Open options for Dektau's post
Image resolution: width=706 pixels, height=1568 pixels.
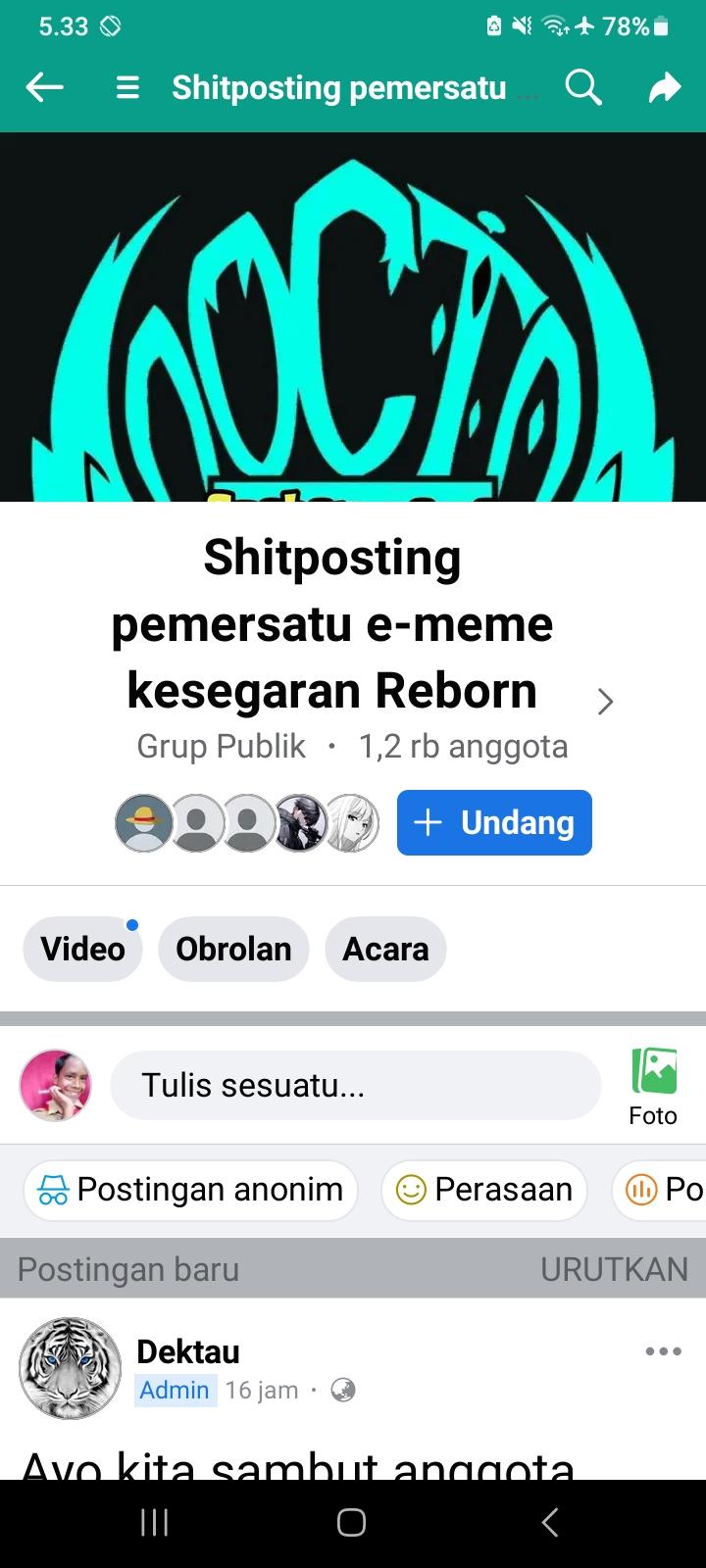pyautogui.click(x=663, y=1351)
